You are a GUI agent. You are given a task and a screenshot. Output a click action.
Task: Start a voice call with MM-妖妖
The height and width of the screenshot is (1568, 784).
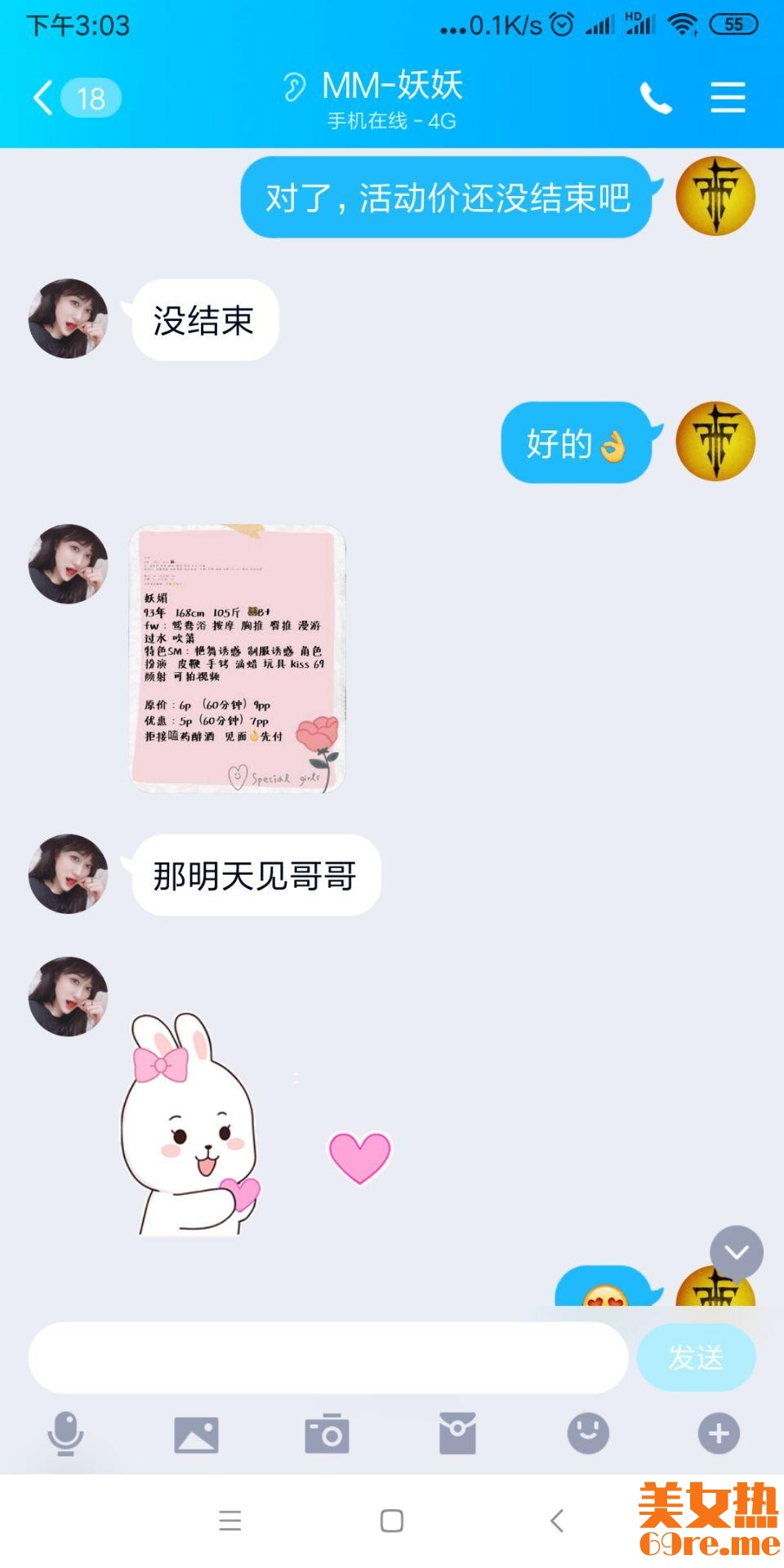[x=656, y=98]
